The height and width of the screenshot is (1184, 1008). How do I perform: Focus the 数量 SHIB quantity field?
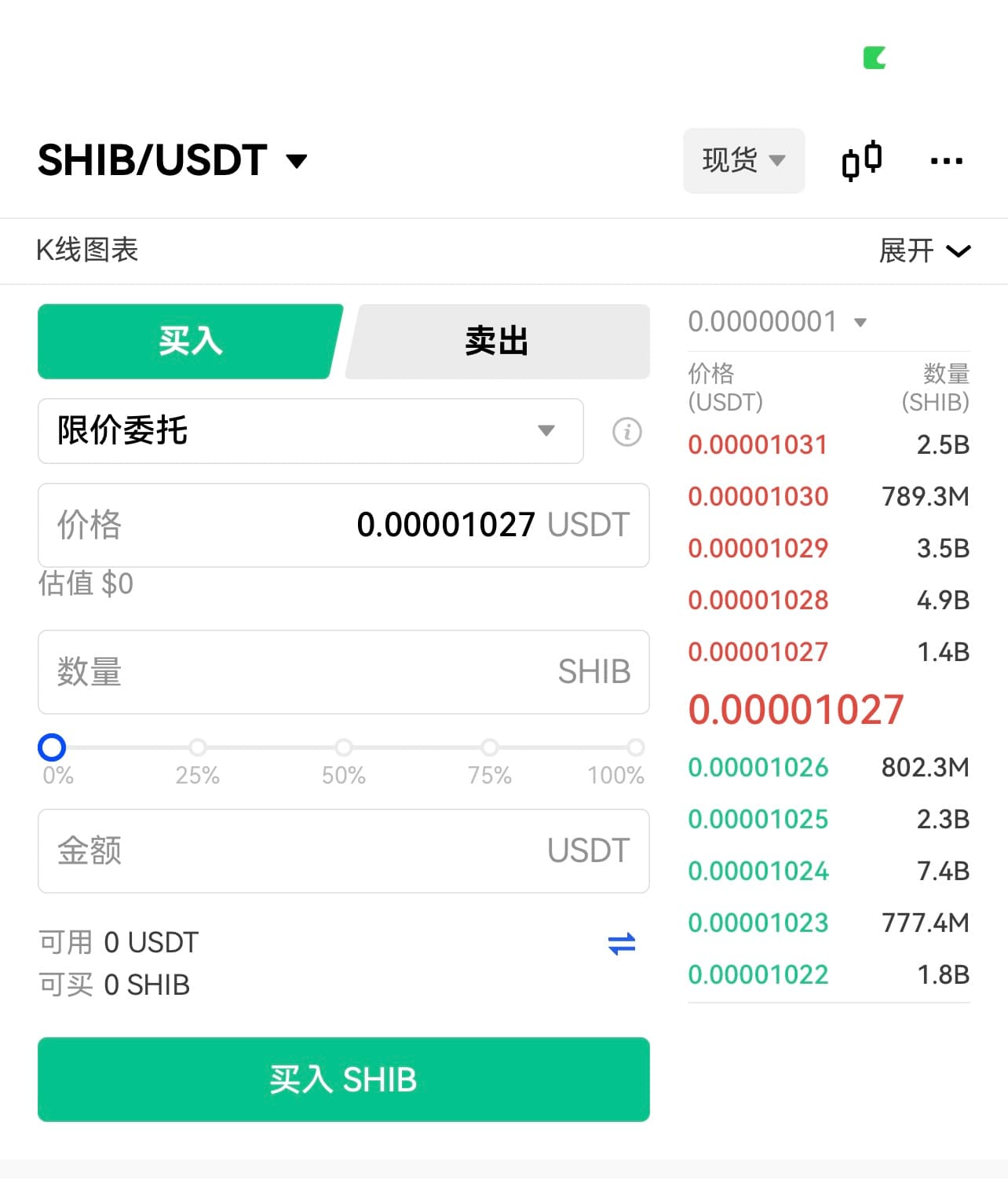pyautogui.click(x=343, y=672)
